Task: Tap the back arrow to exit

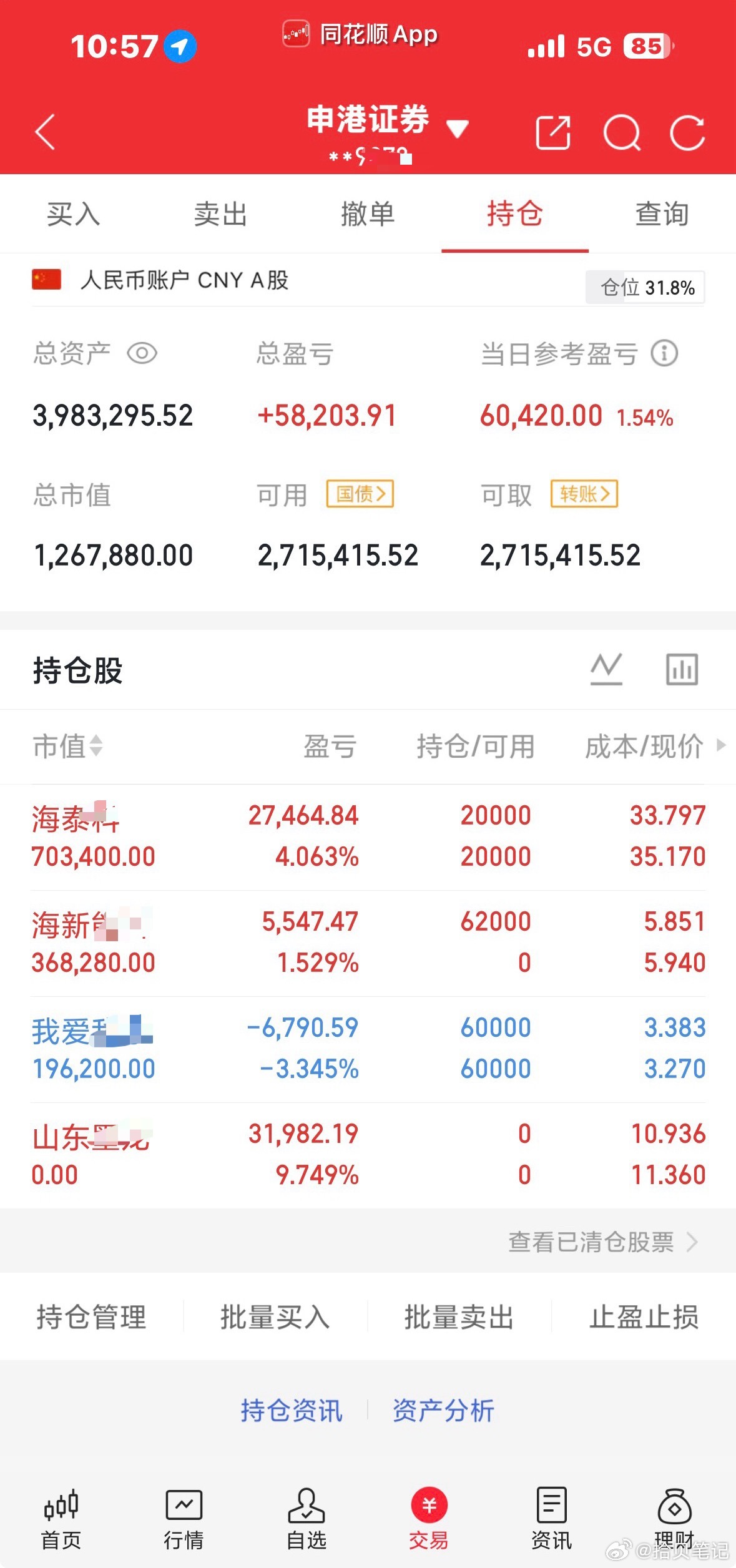Action: pyautogui.click(x=45, y=133)
